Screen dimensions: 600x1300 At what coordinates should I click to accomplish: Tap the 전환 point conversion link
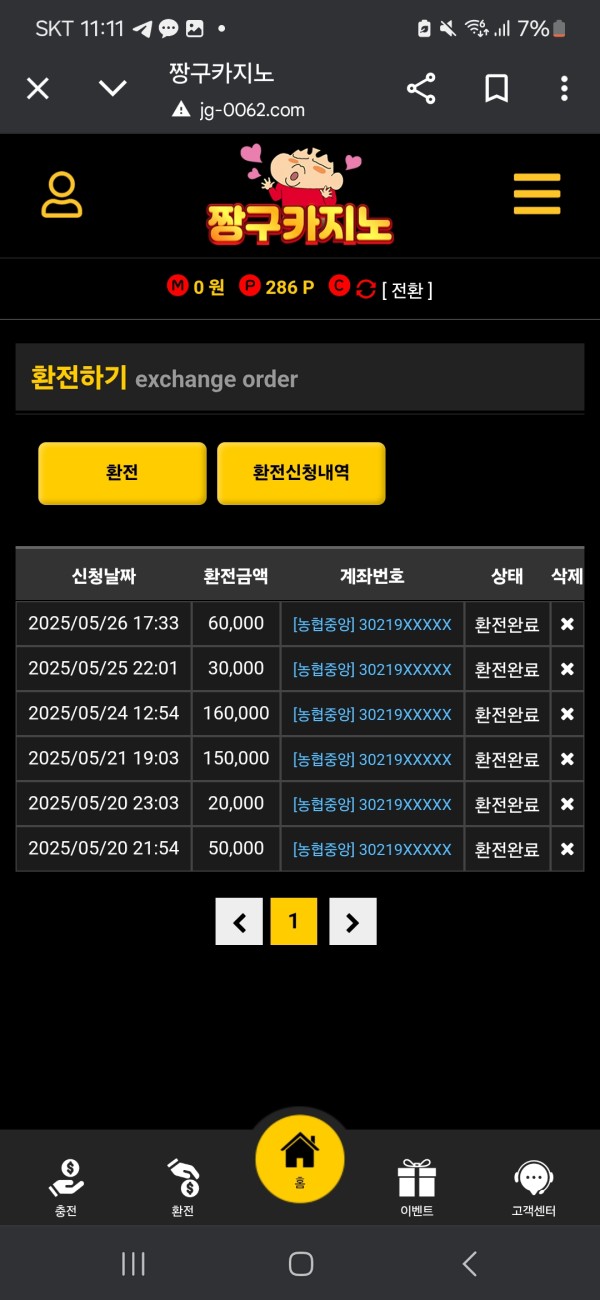[407, 290]
